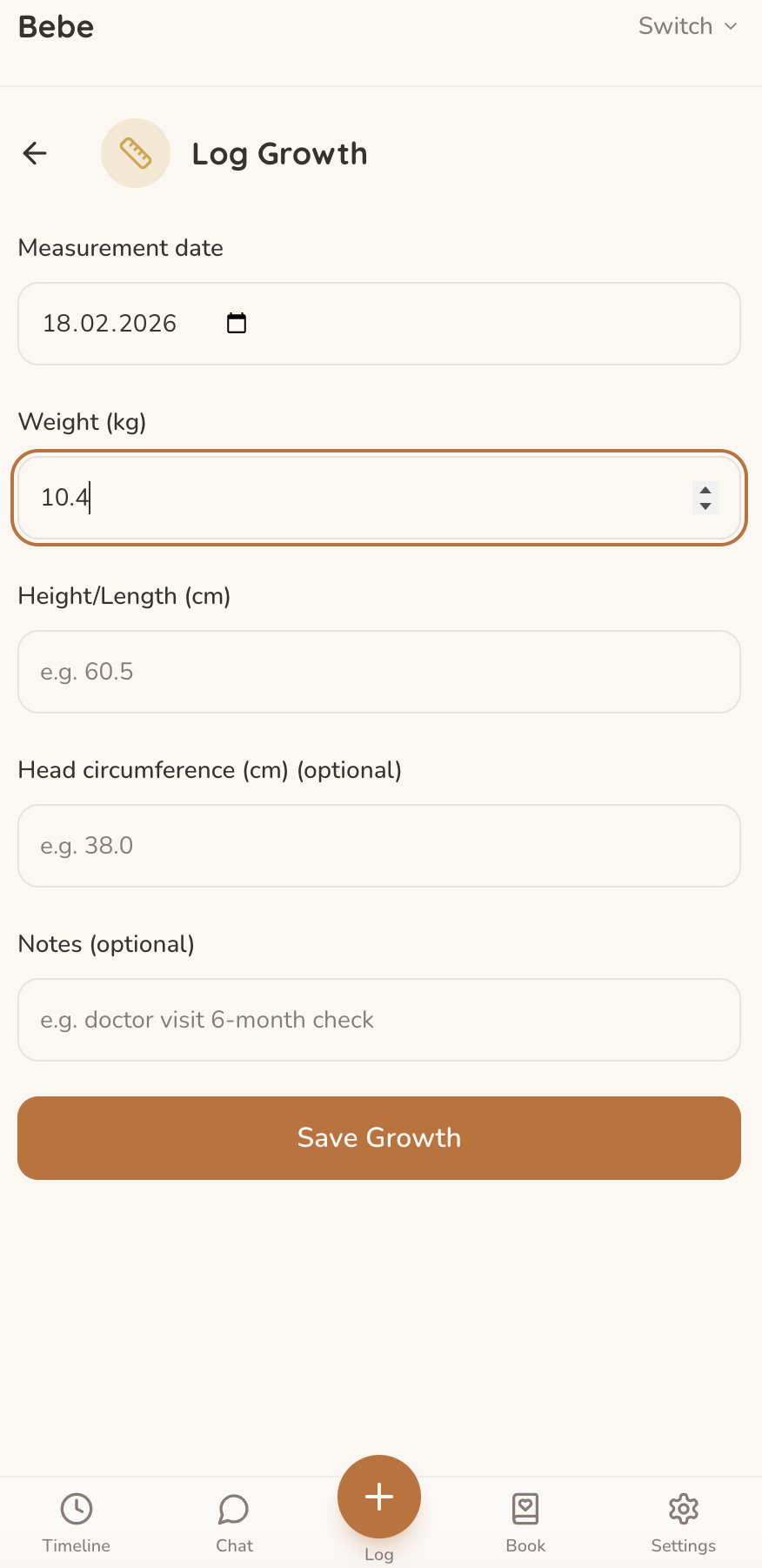Decrement weight using the down stepper arrow

click(705, 505)
